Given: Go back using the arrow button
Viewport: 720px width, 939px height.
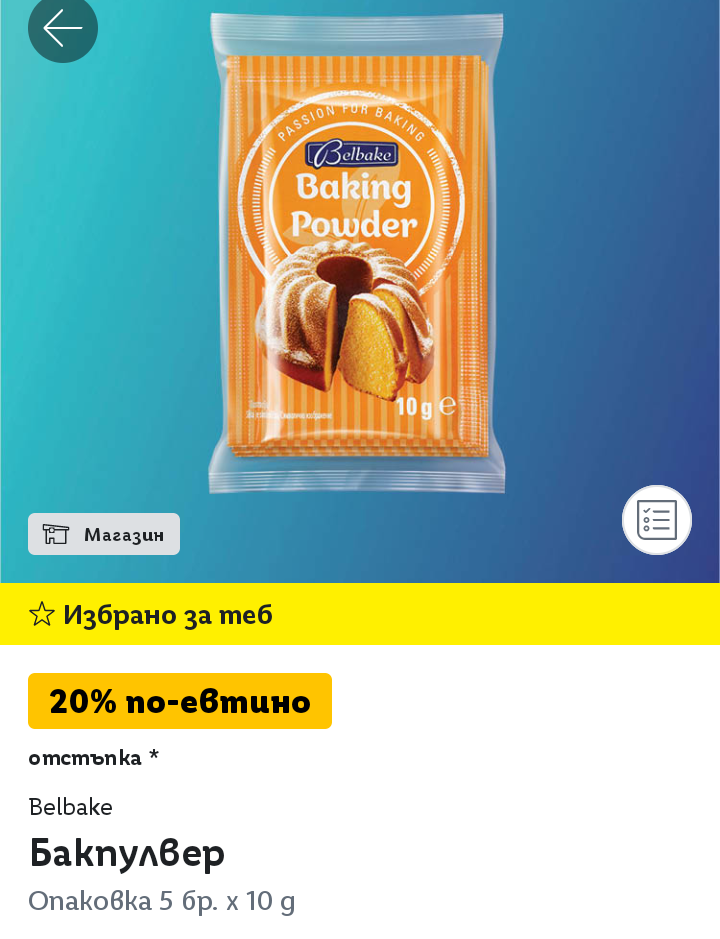Looking at the screenshot, I should tap(63, 28).
